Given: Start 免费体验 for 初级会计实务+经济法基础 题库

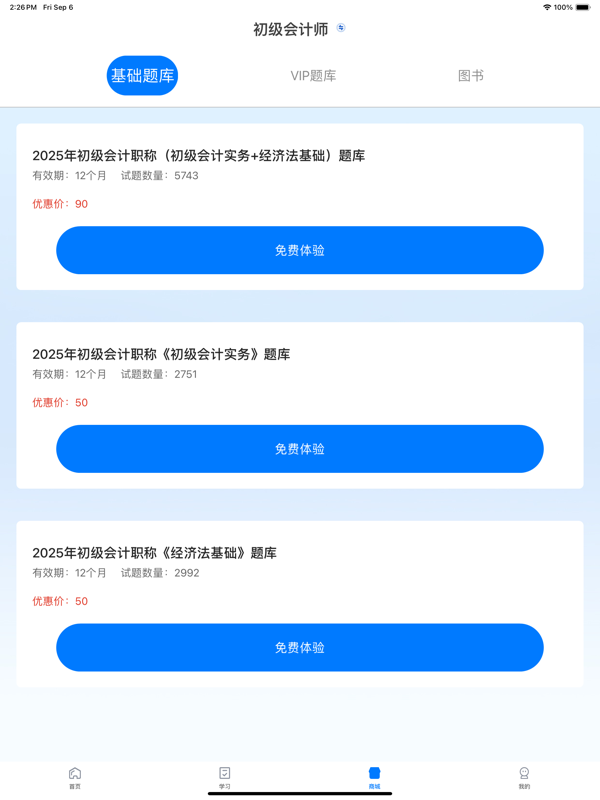Looking at the screenshot, I should click(300, 250).
